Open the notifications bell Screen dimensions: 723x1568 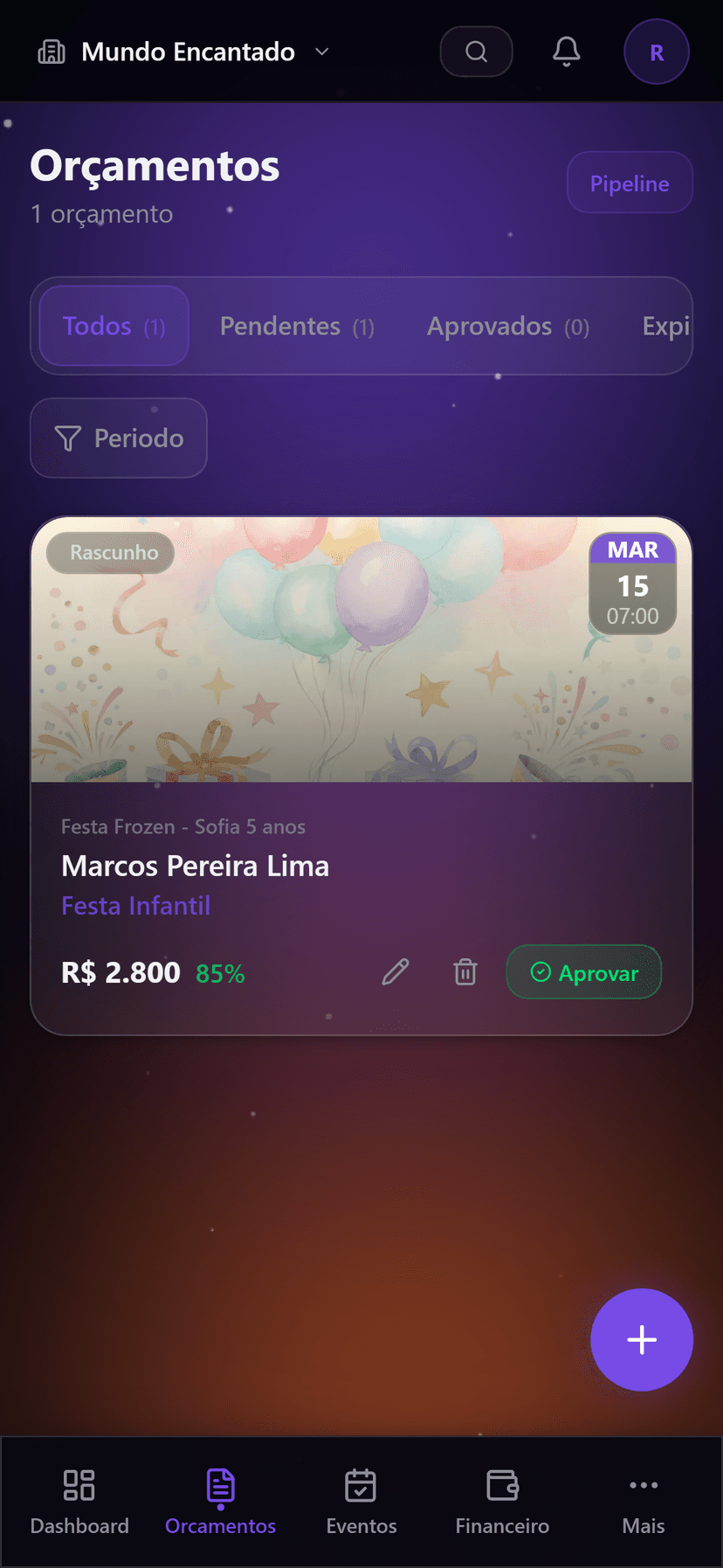coord(566,51)
